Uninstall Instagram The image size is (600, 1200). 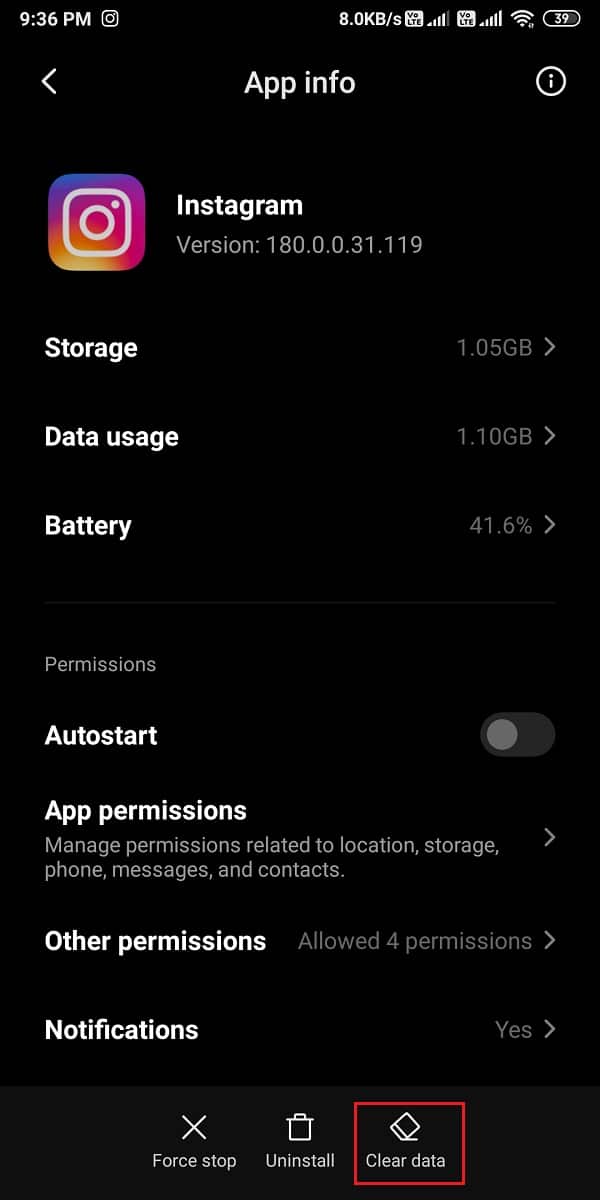click(x=299, y=1142)
